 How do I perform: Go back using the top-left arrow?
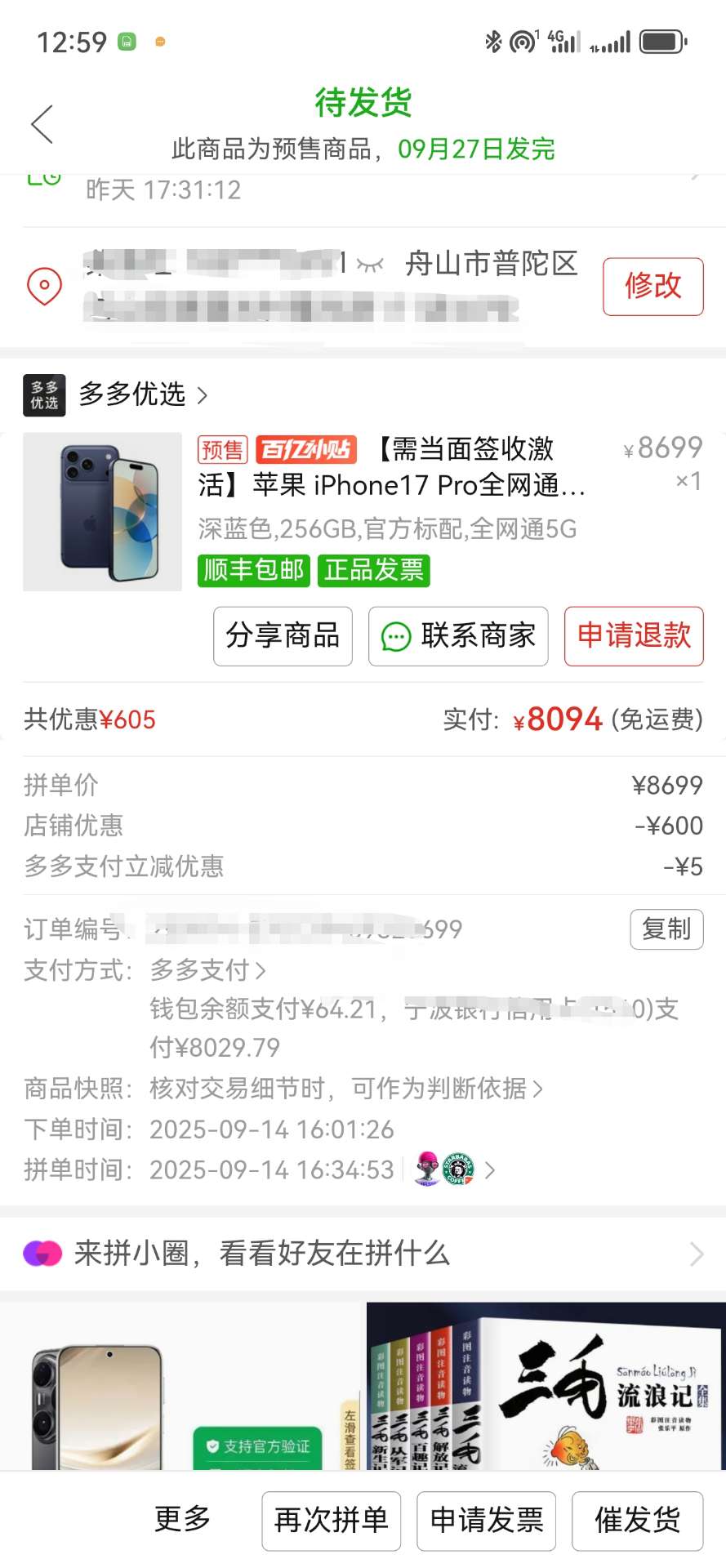42,124
